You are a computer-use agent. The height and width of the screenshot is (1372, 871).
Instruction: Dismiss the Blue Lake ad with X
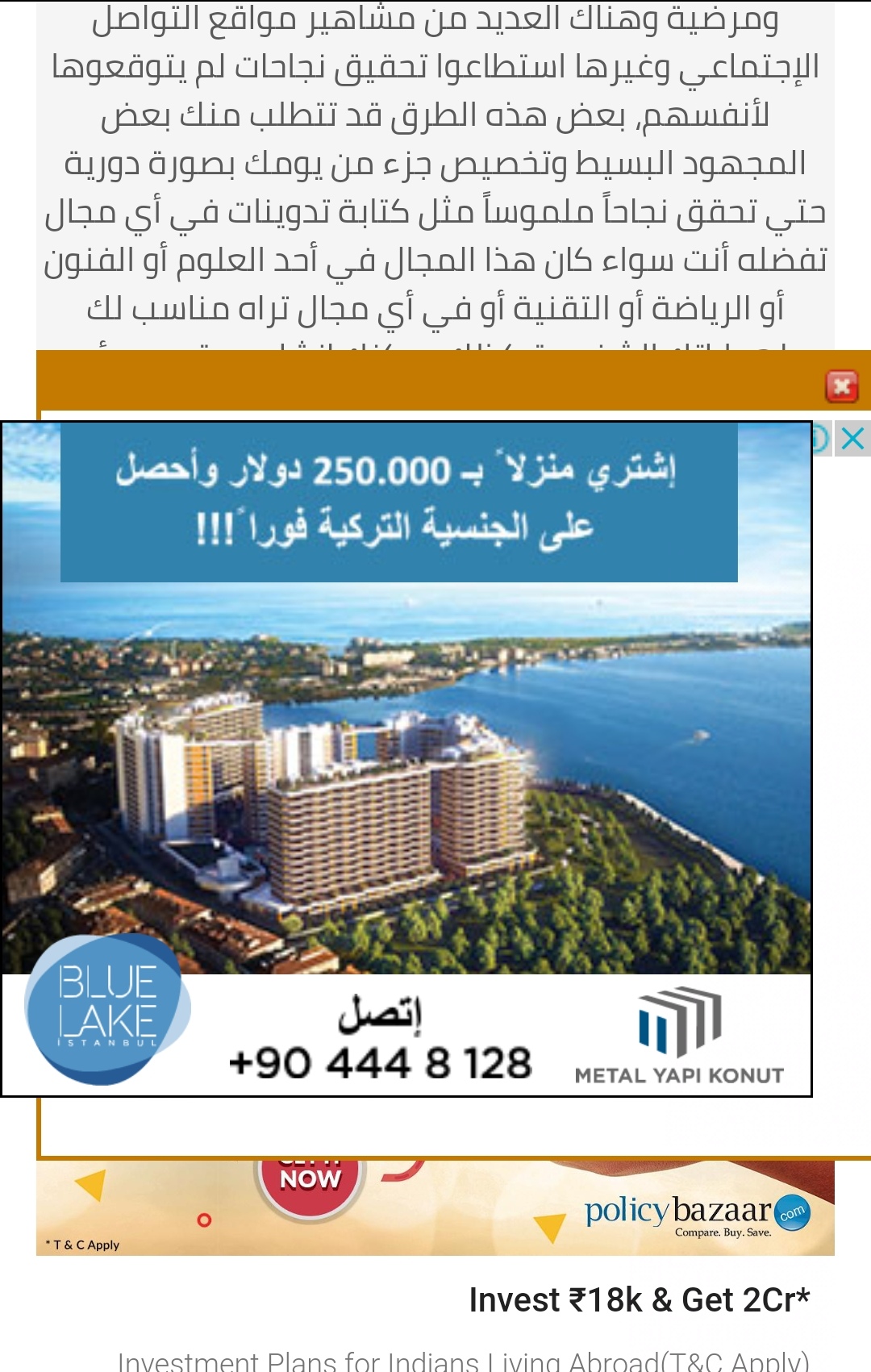[852, 439]
